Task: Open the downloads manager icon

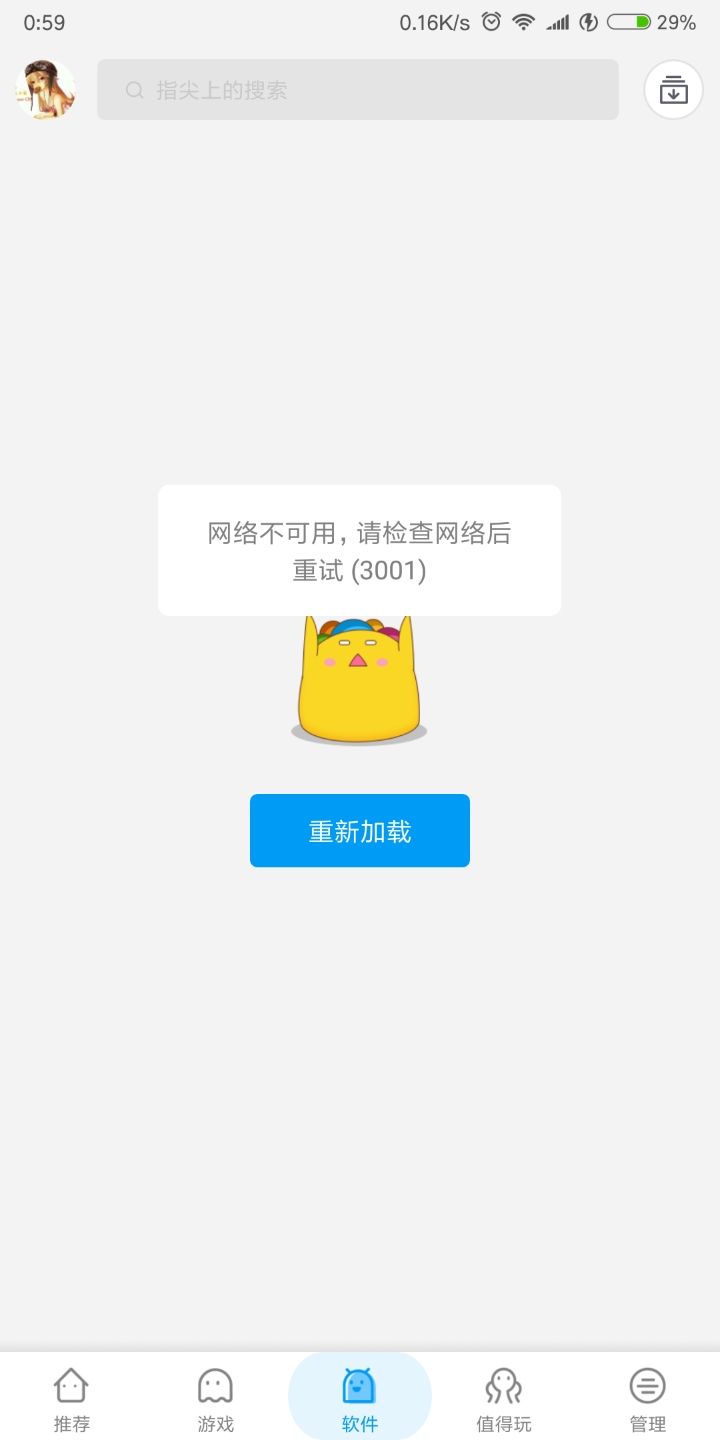Action: 673,90
